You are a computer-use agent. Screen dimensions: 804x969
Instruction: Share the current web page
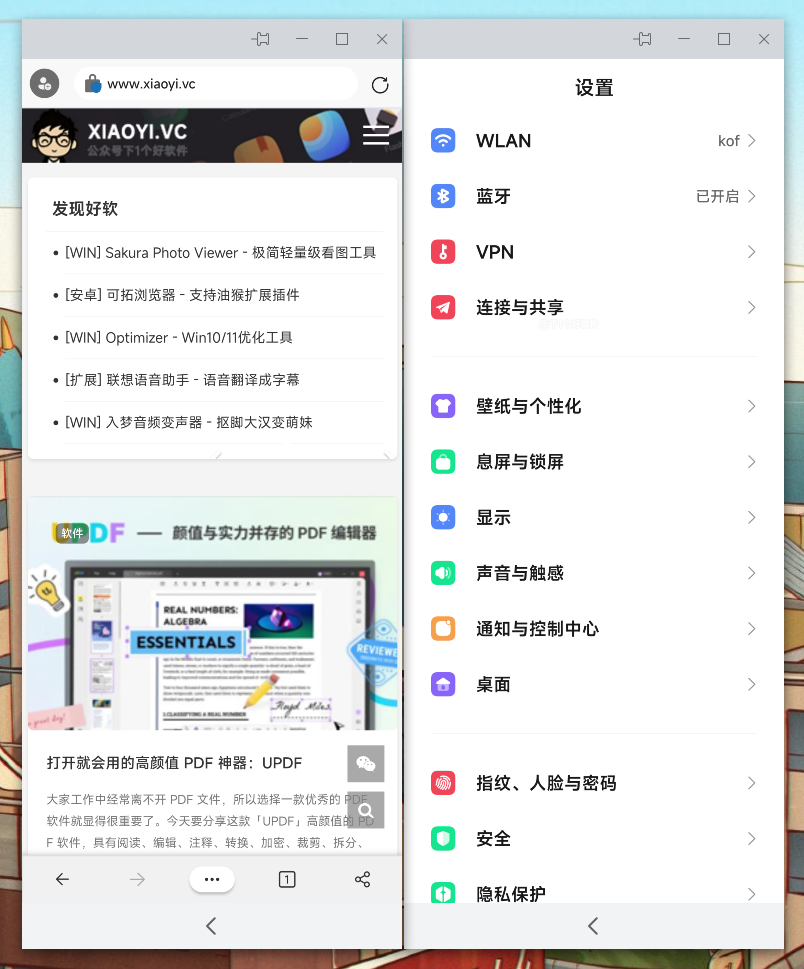362,879
